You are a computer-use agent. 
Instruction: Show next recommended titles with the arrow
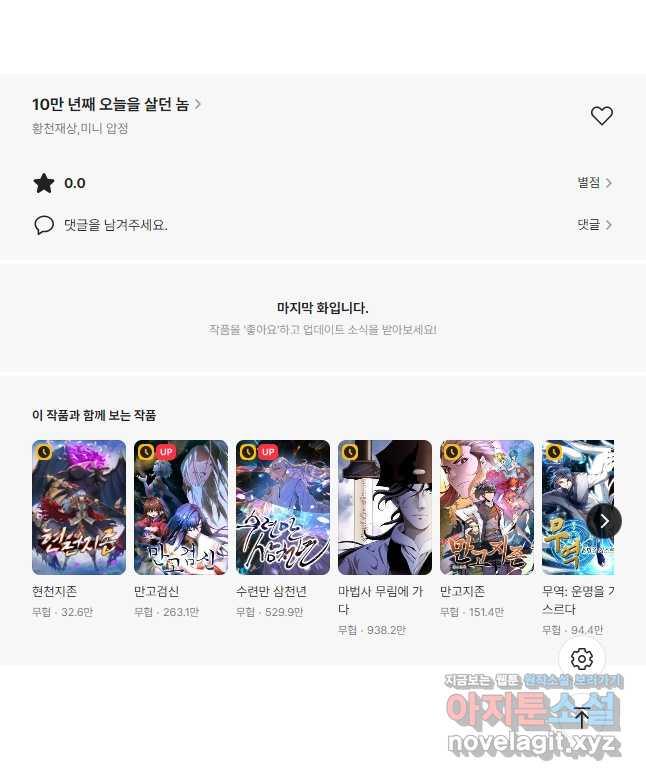click(604, 521)
